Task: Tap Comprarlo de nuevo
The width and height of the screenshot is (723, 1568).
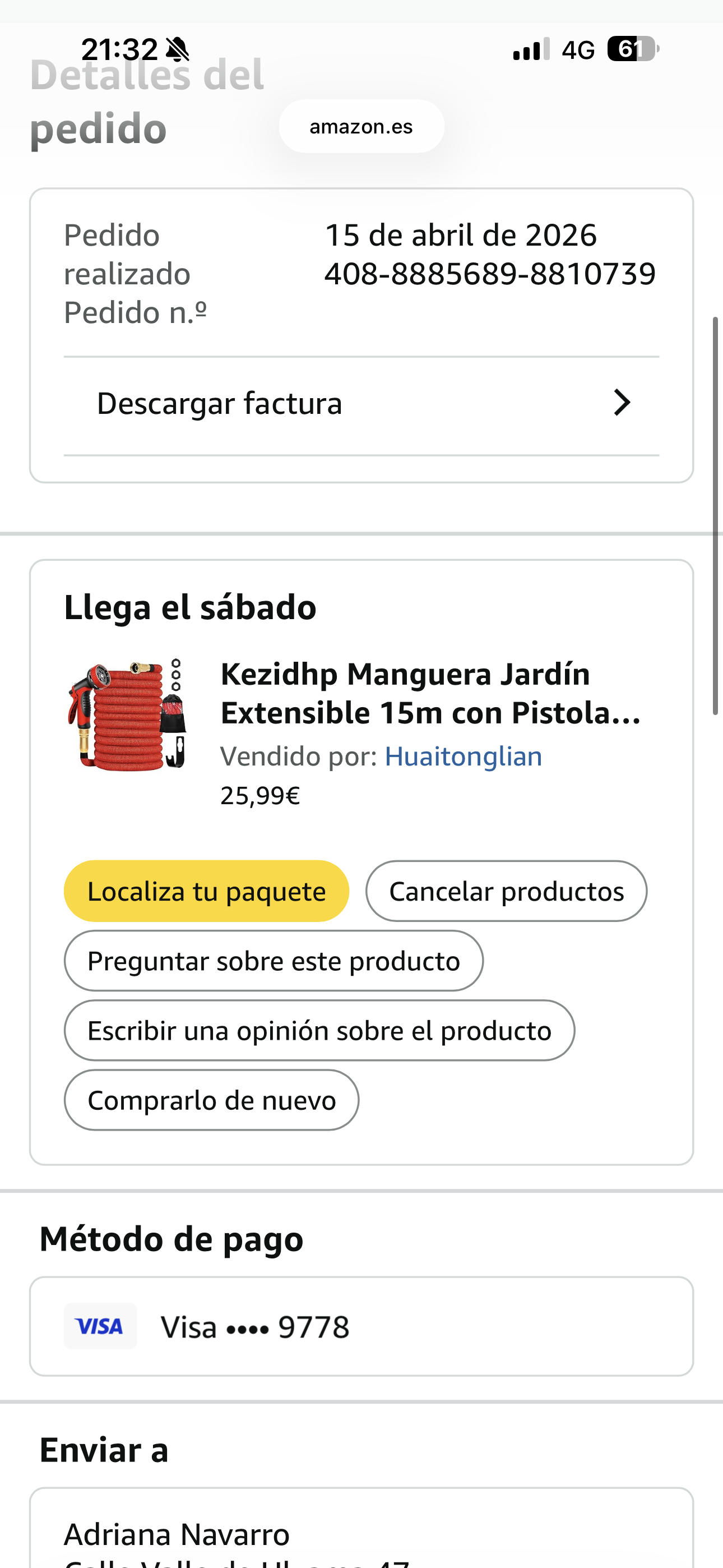Action: coord(212,1100)
